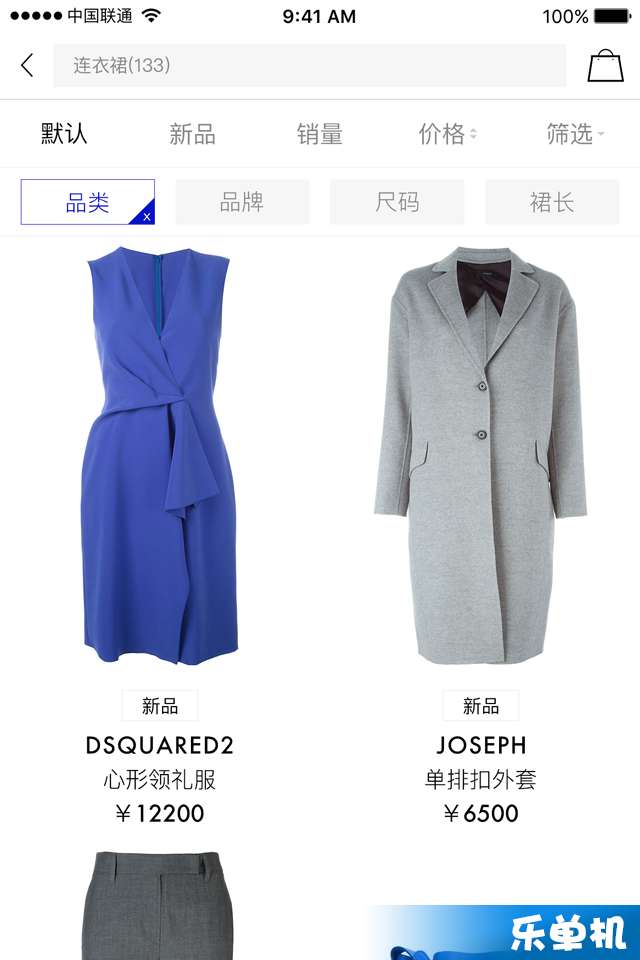This screenshot has height=960, width=640.
Task: Select the 默认 sort tab
Action: 64,134
